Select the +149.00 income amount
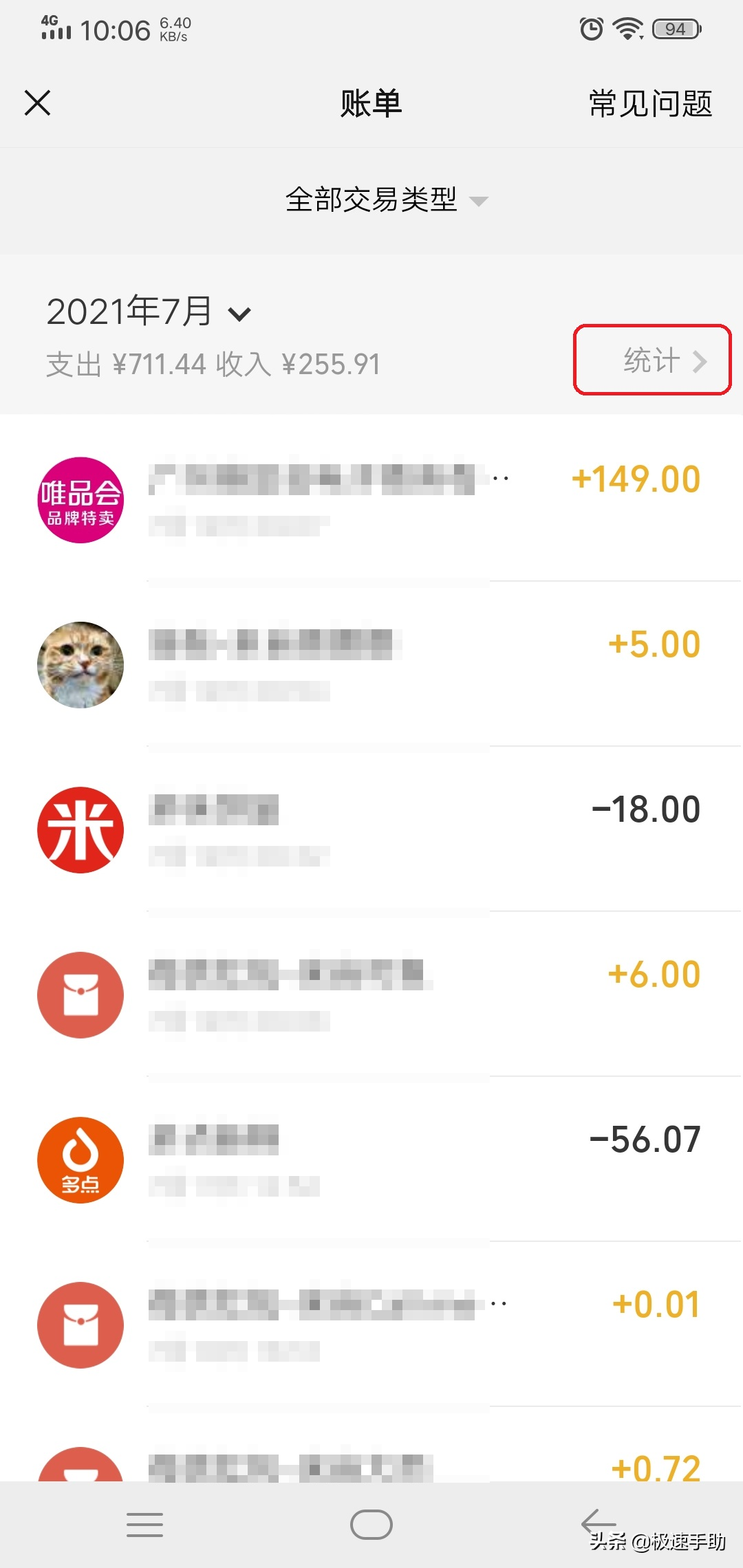 point(636,479)
